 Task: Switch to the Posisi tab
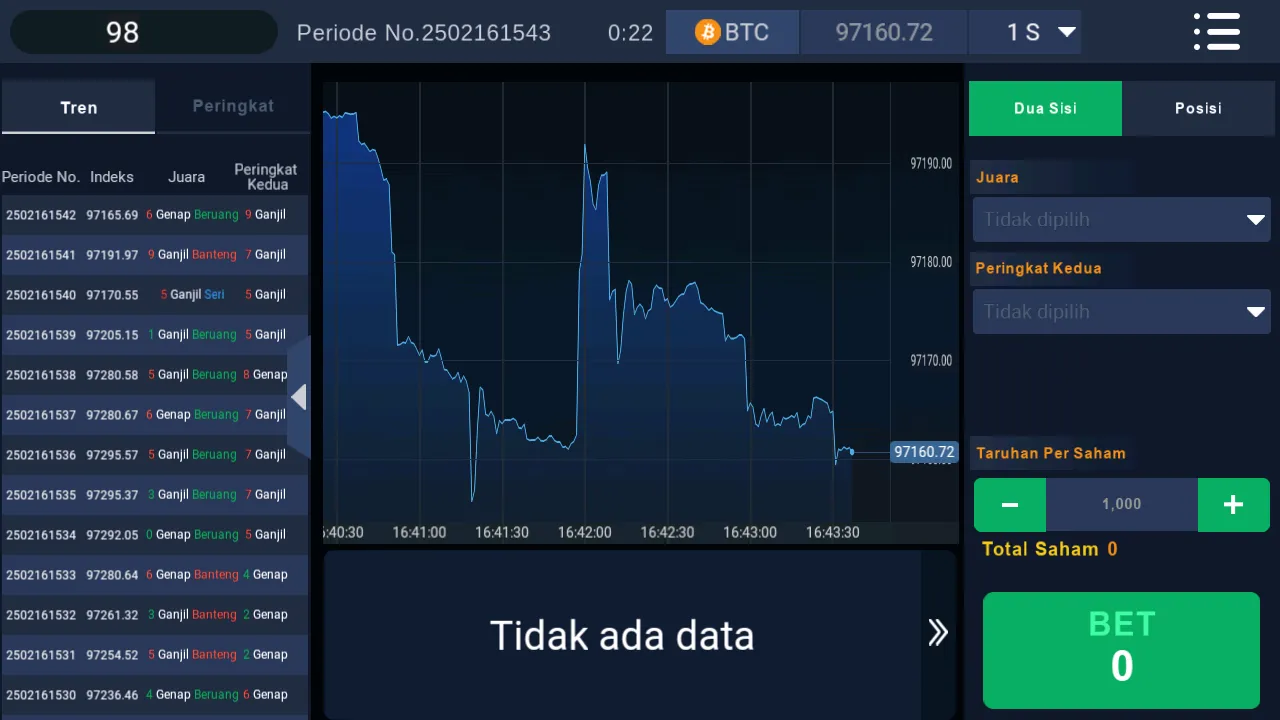(x=1198, y=108)
